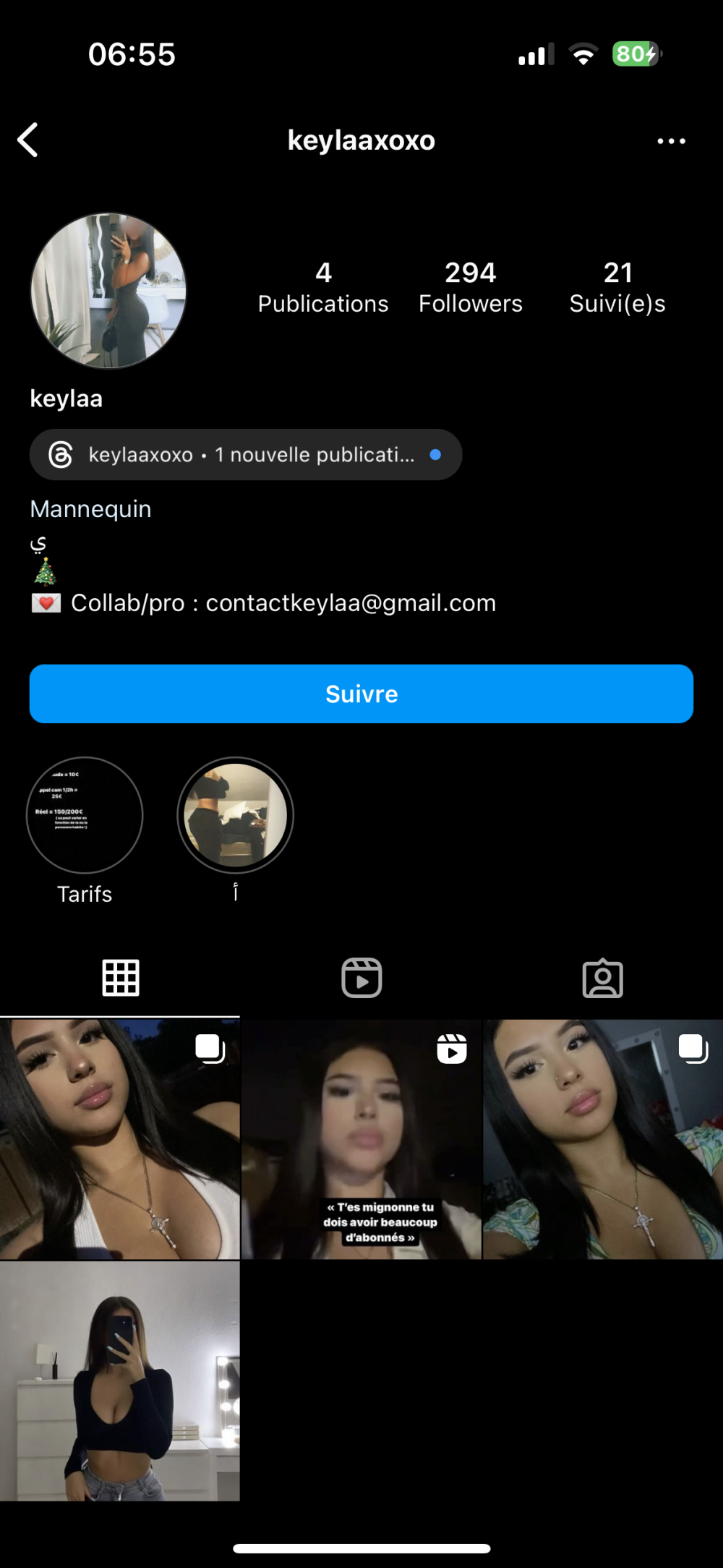Open the keylaaxoxo Threads badge
Screen dimensions: 723x1568
(x=246, y=455)
